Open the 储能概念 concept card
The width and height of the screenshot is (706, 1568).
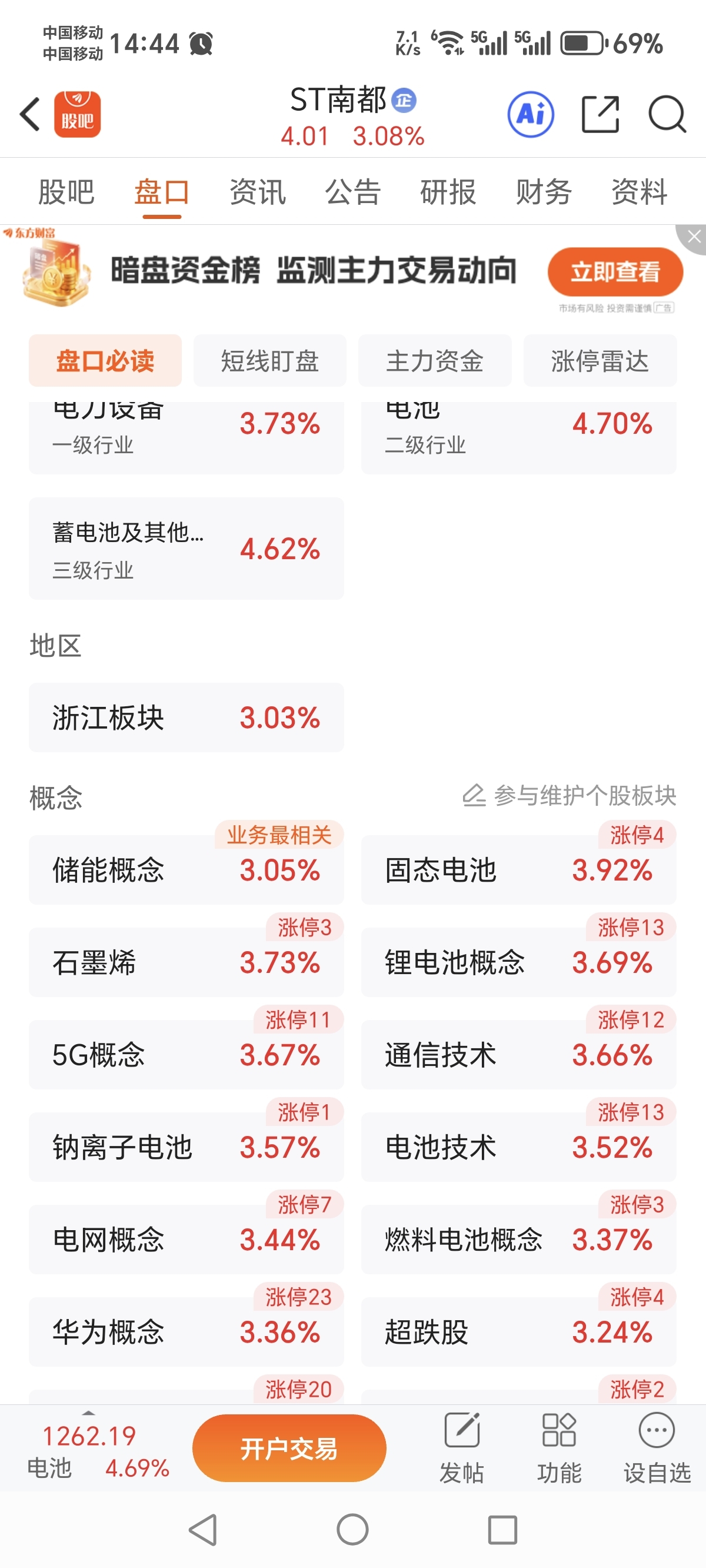tap(187, 870)
